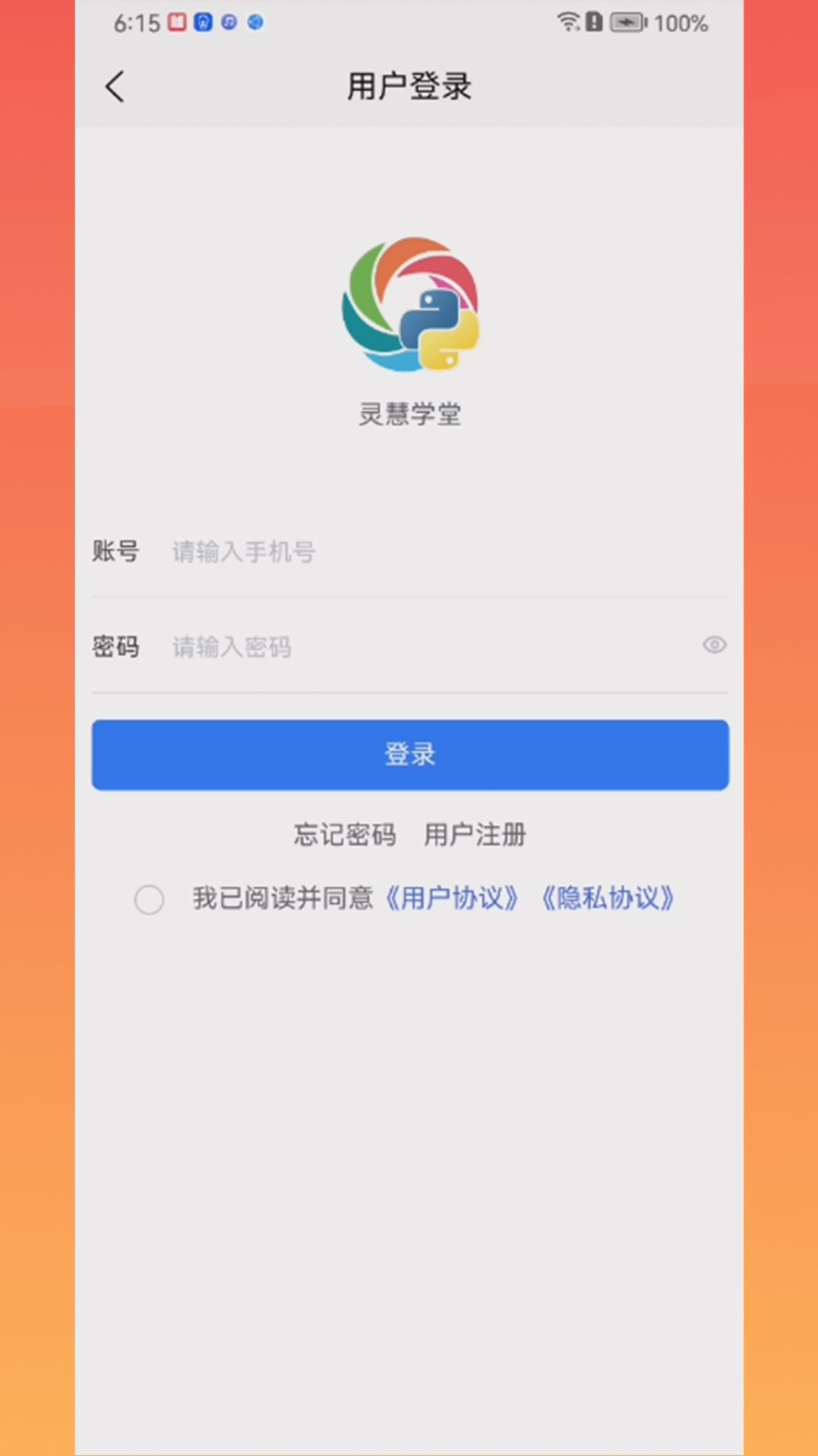Screen dimensions: 818x1456
Task: Open 用户注册 to create an account
Action: (x=475, y=835)
